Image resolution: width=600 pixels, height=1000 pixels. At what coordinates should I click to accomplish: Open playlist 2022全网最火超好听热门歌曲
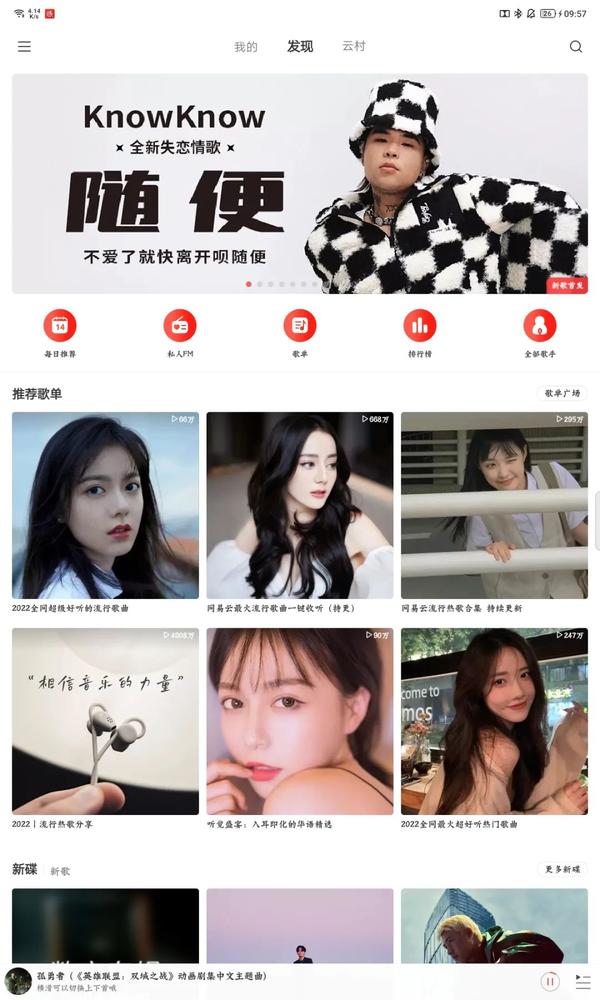(x=494, y=721)
